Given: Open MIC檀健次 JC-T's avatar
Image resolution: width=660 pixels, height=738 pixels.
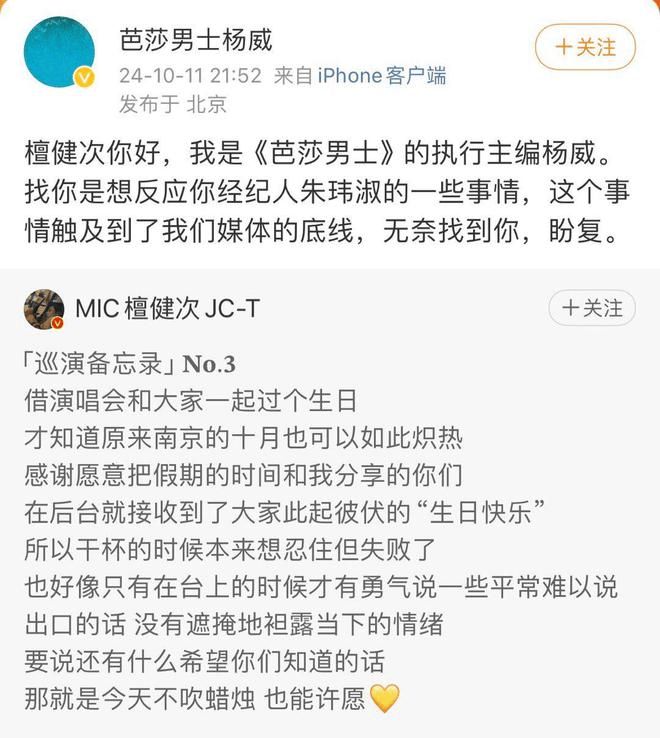Looking at the screenshot, I should click(x=44, y=309).
